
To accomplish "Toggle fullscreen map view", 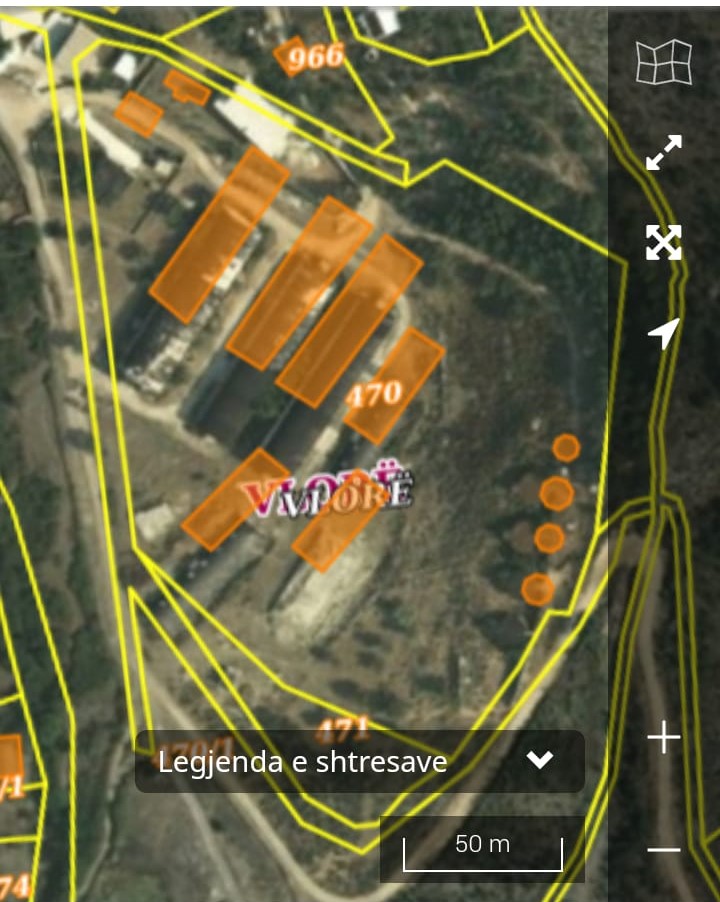I will 664,242.
